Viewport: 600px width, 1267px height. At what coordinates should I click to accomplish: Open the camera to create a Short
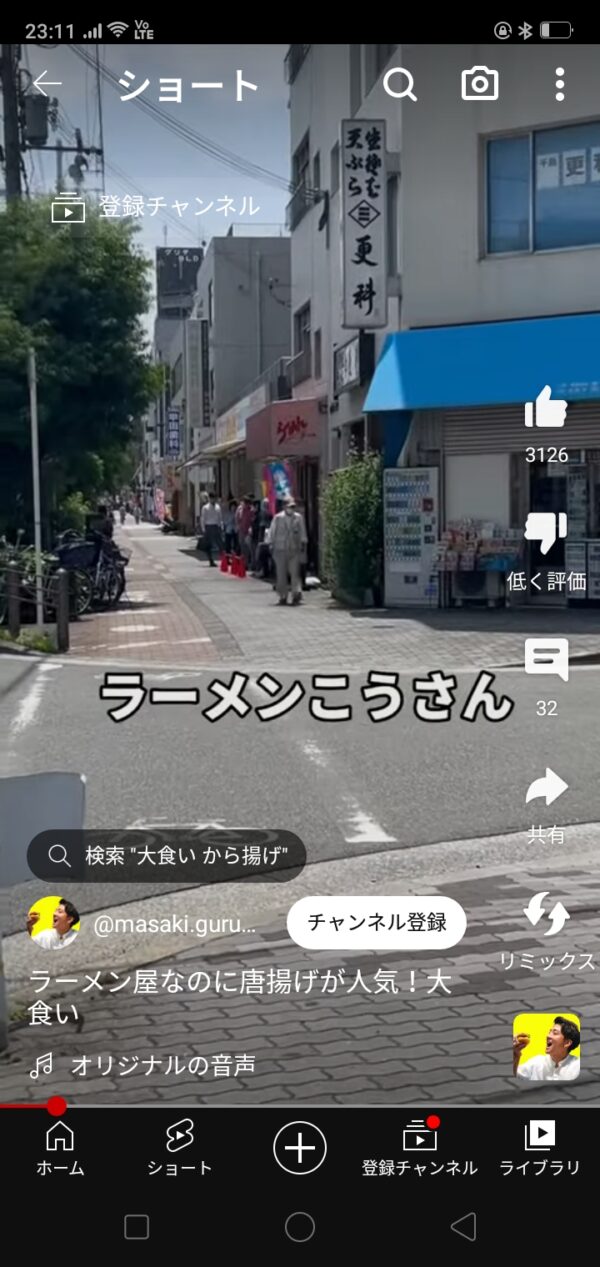(480, 85)
